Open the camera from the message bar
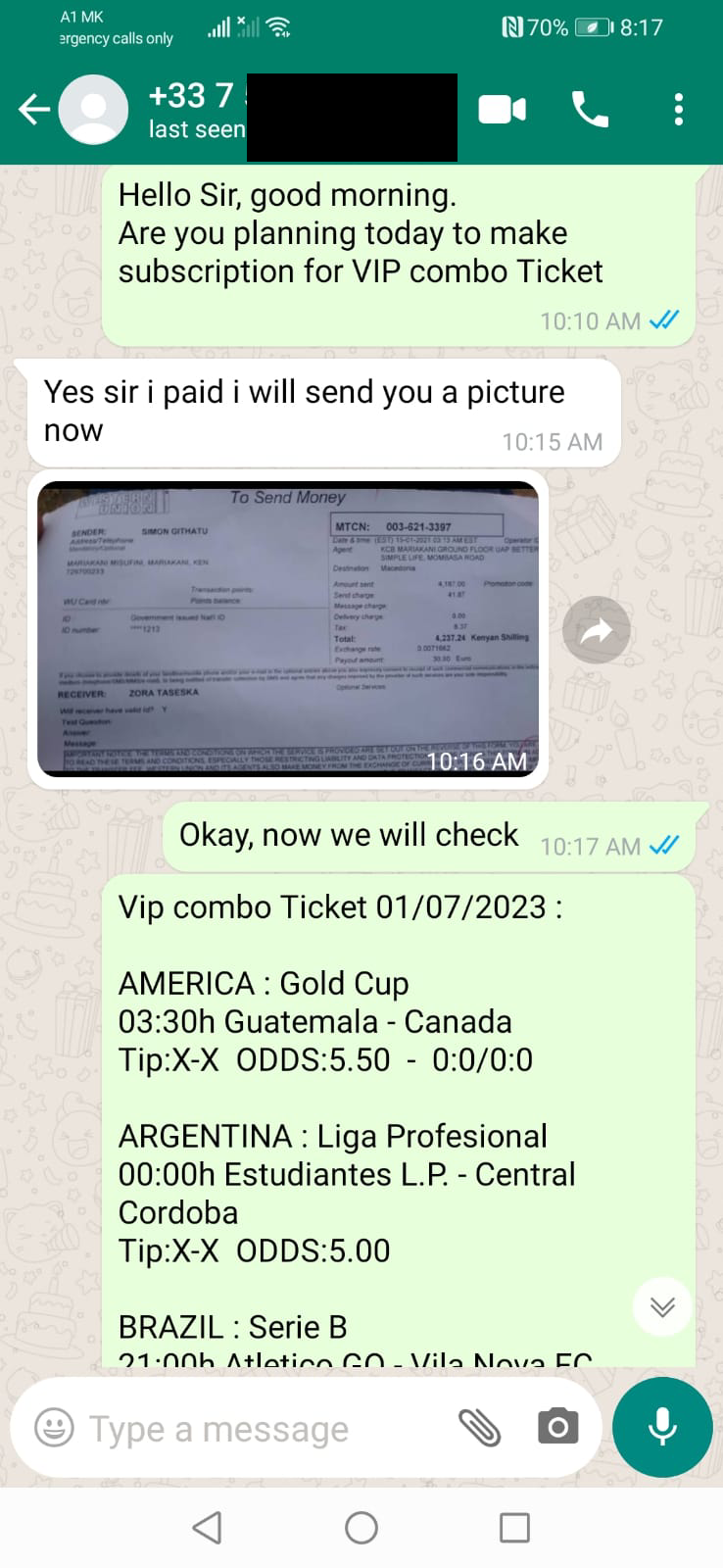The image size is (723, 1568). pyautogui.click(x=557, y=1428)
